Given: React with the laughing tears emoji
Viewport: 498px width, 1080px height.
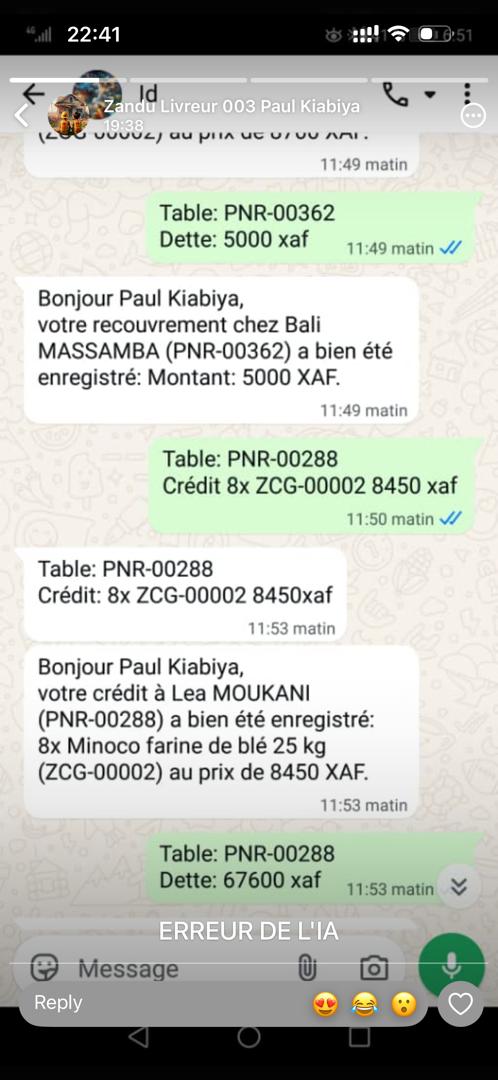Looking at the screenshot, I should pos(364,1005).
